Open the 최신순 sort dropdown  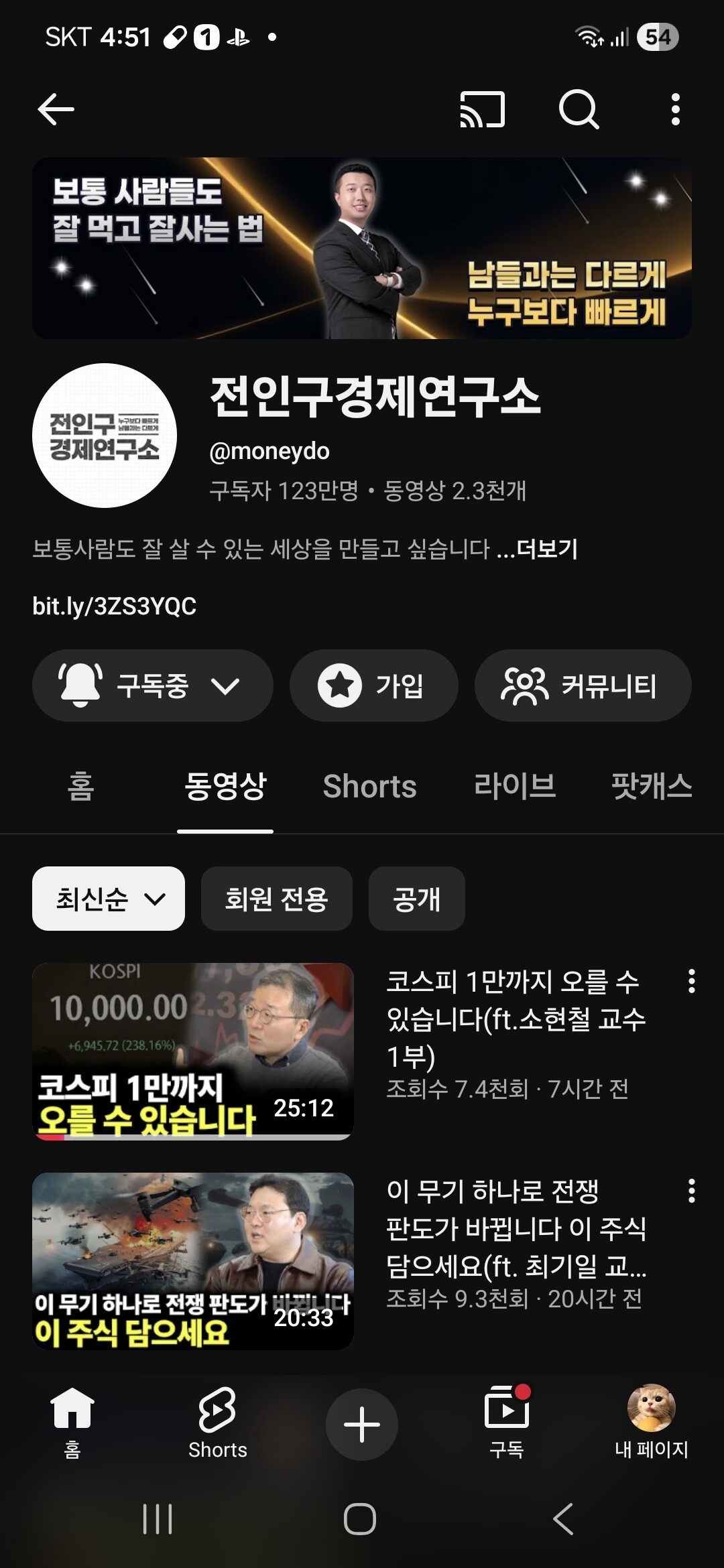click(x=109, y=899)
